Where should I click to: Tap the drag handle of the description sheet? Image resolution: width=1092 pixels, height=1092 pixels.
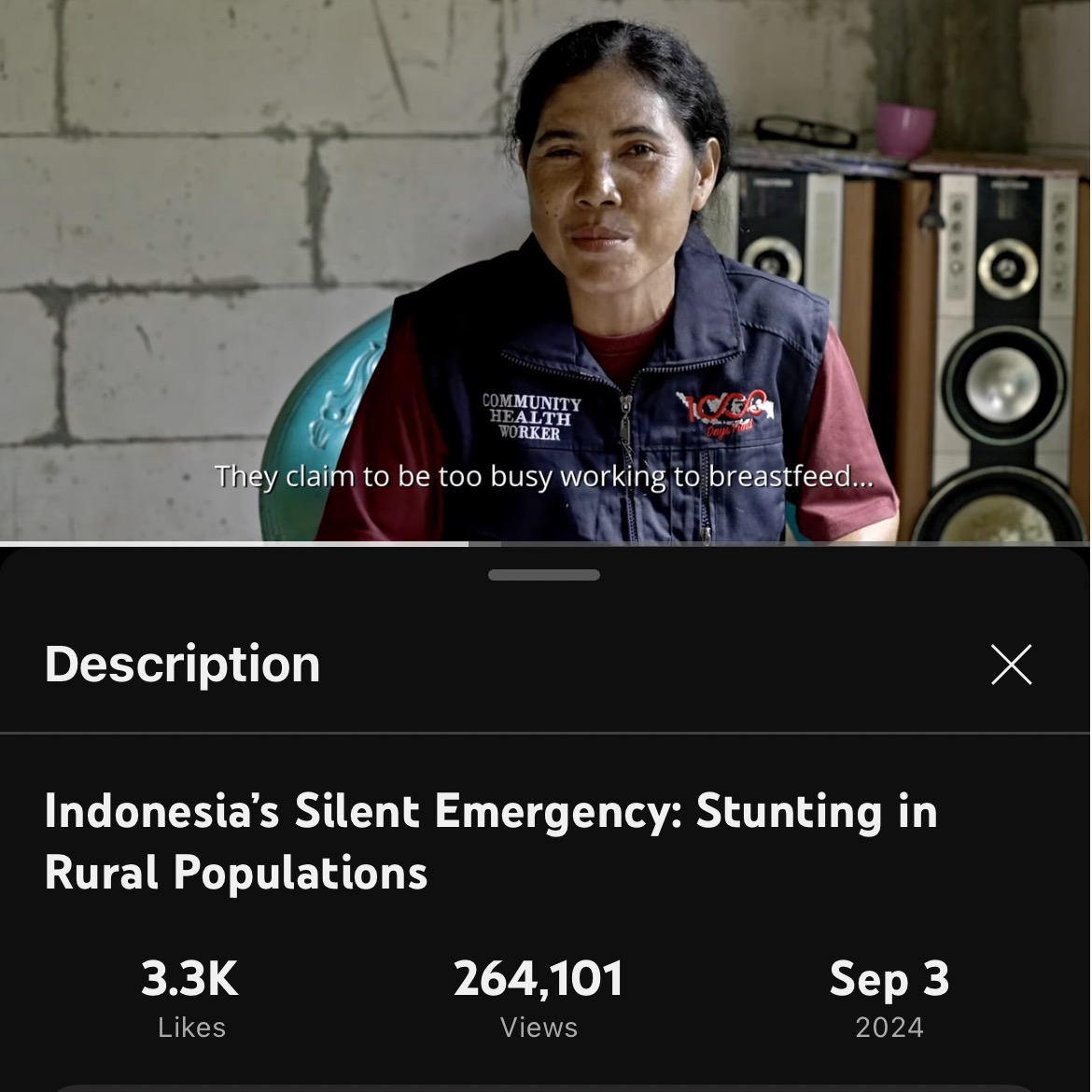(x=544, y=575)
